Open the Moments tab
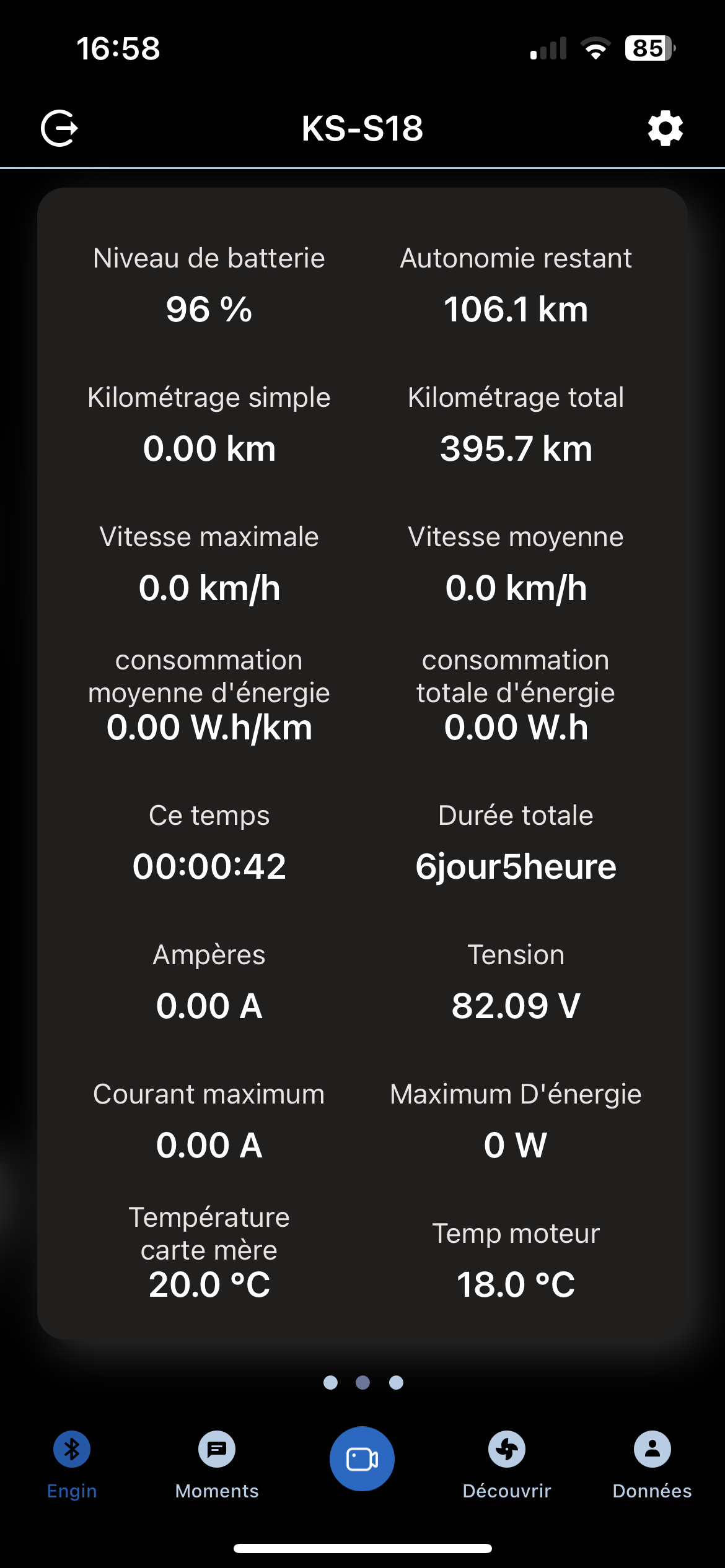 click(x=217, y=1465)
